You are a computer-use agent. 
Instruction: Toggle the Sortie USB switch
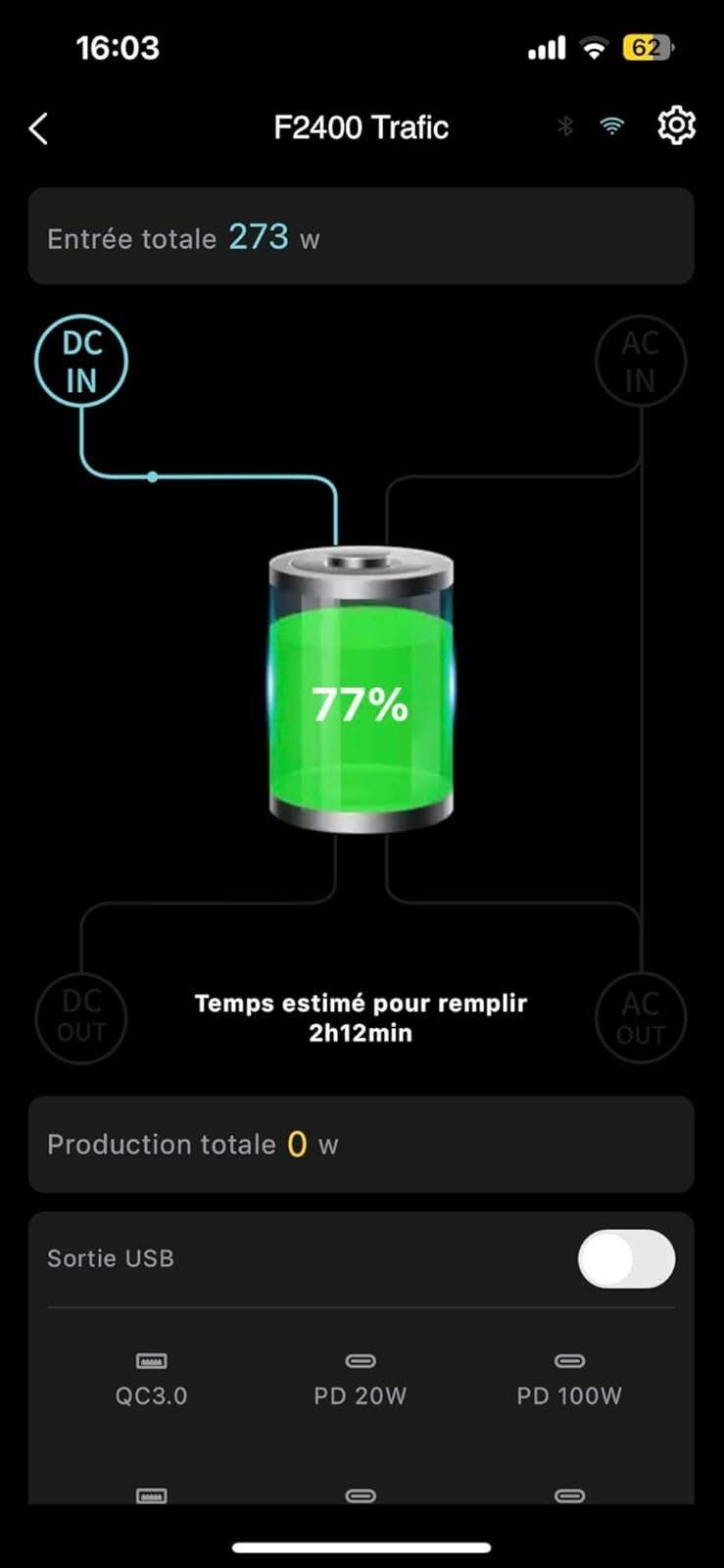(626, 1258)
